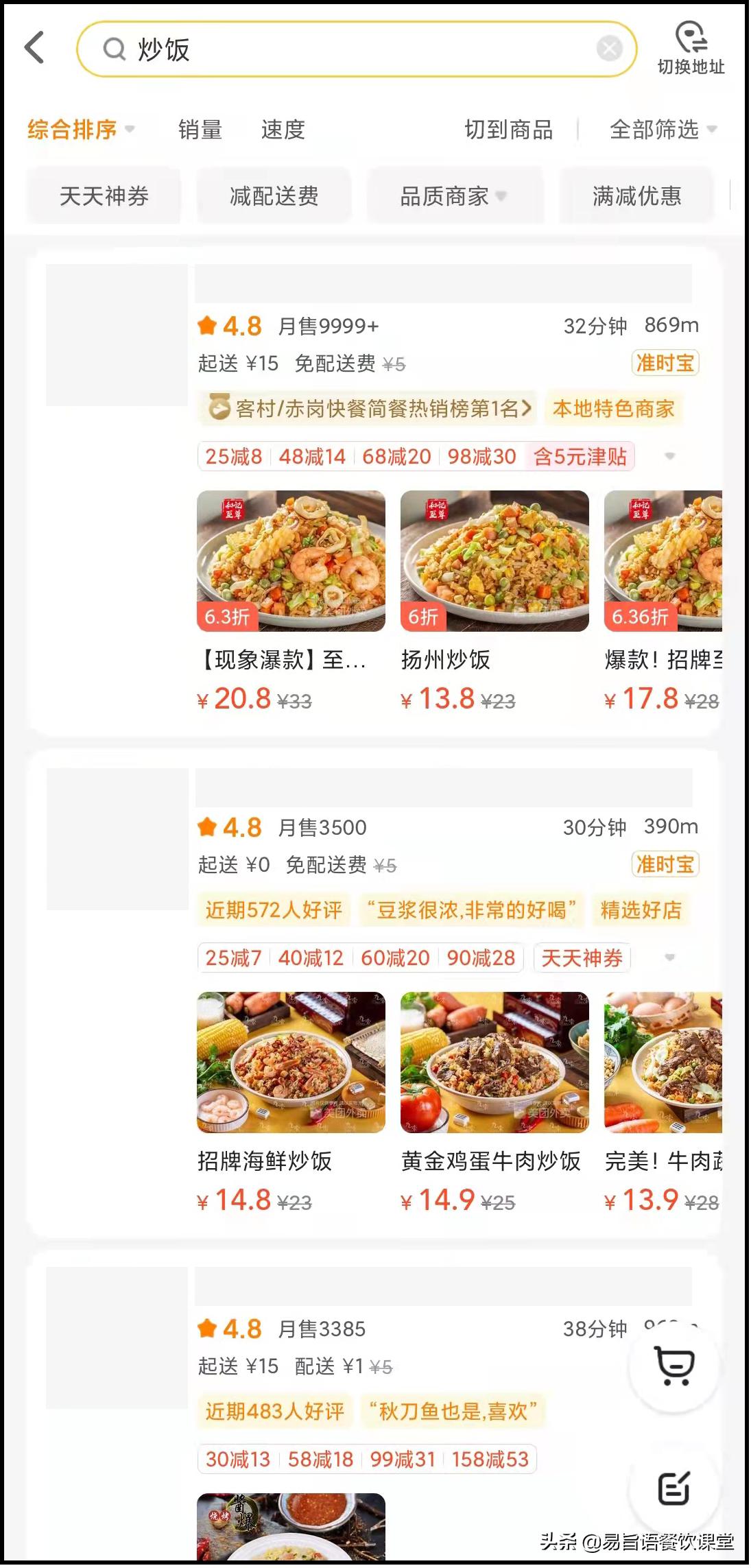Viewport: 751px width, 1568px height.
Task: Switch to the 销量 sort tab
Action: (199, 130)
